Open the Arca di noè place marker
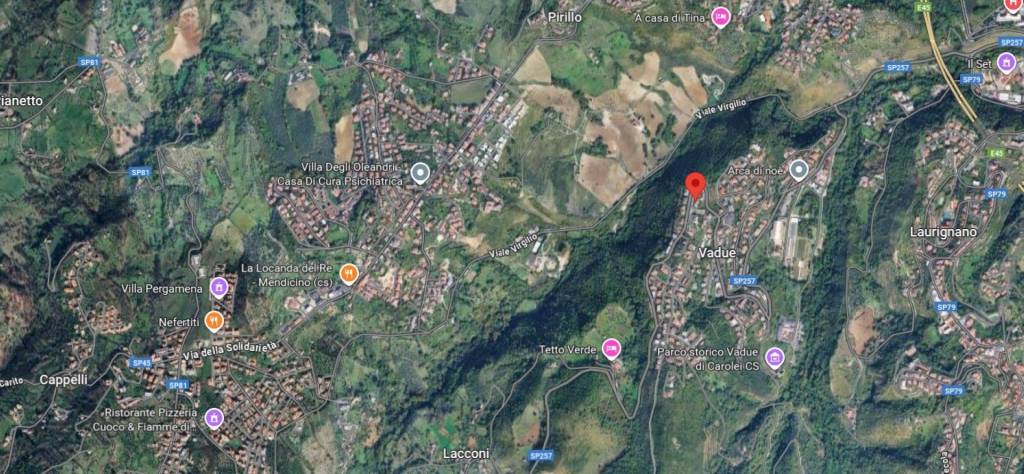Viewport: 1024px width, 474px height. (x=798, y=170)
